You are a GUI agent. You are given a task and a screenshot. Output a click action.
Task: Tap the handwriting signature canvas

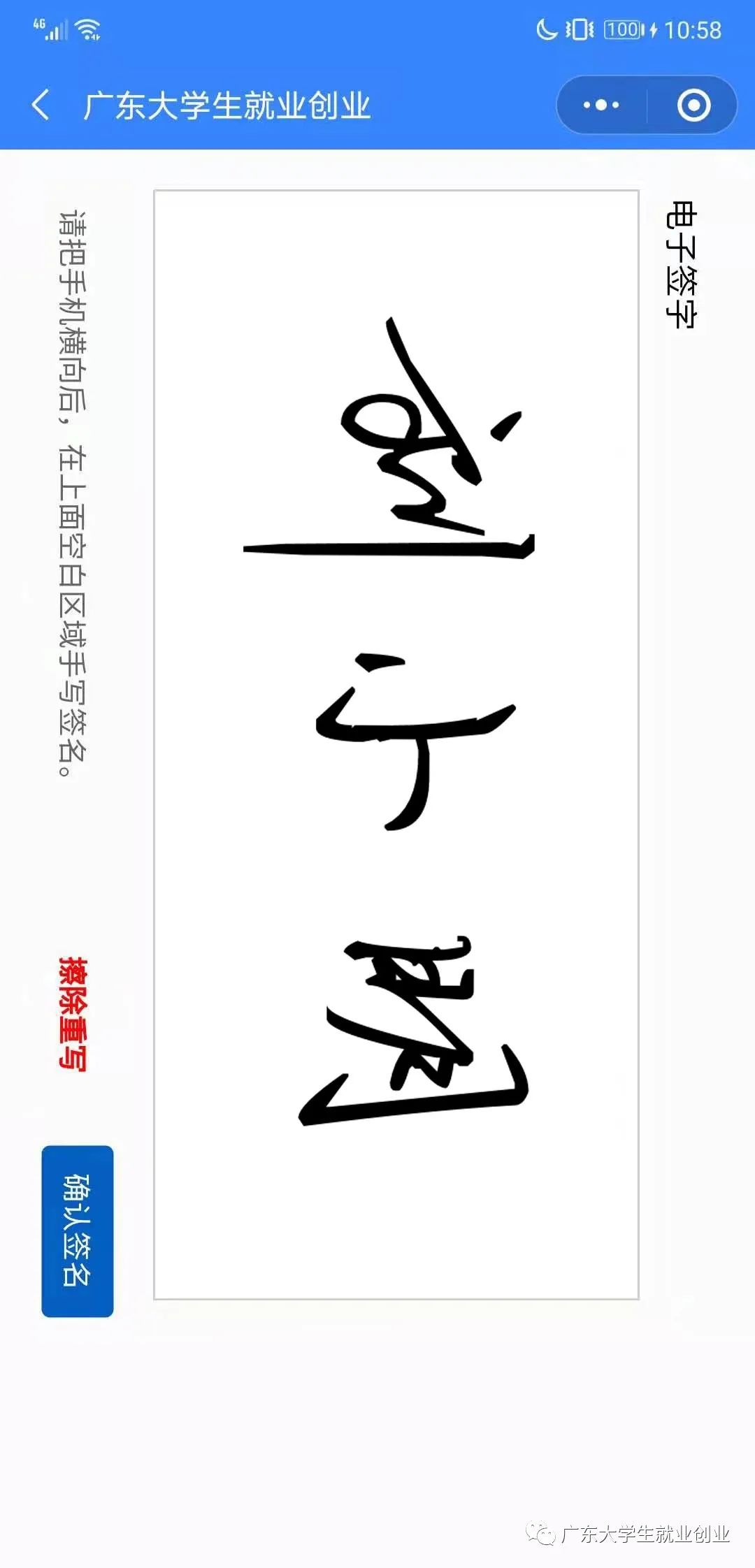[x=396, y=744]
